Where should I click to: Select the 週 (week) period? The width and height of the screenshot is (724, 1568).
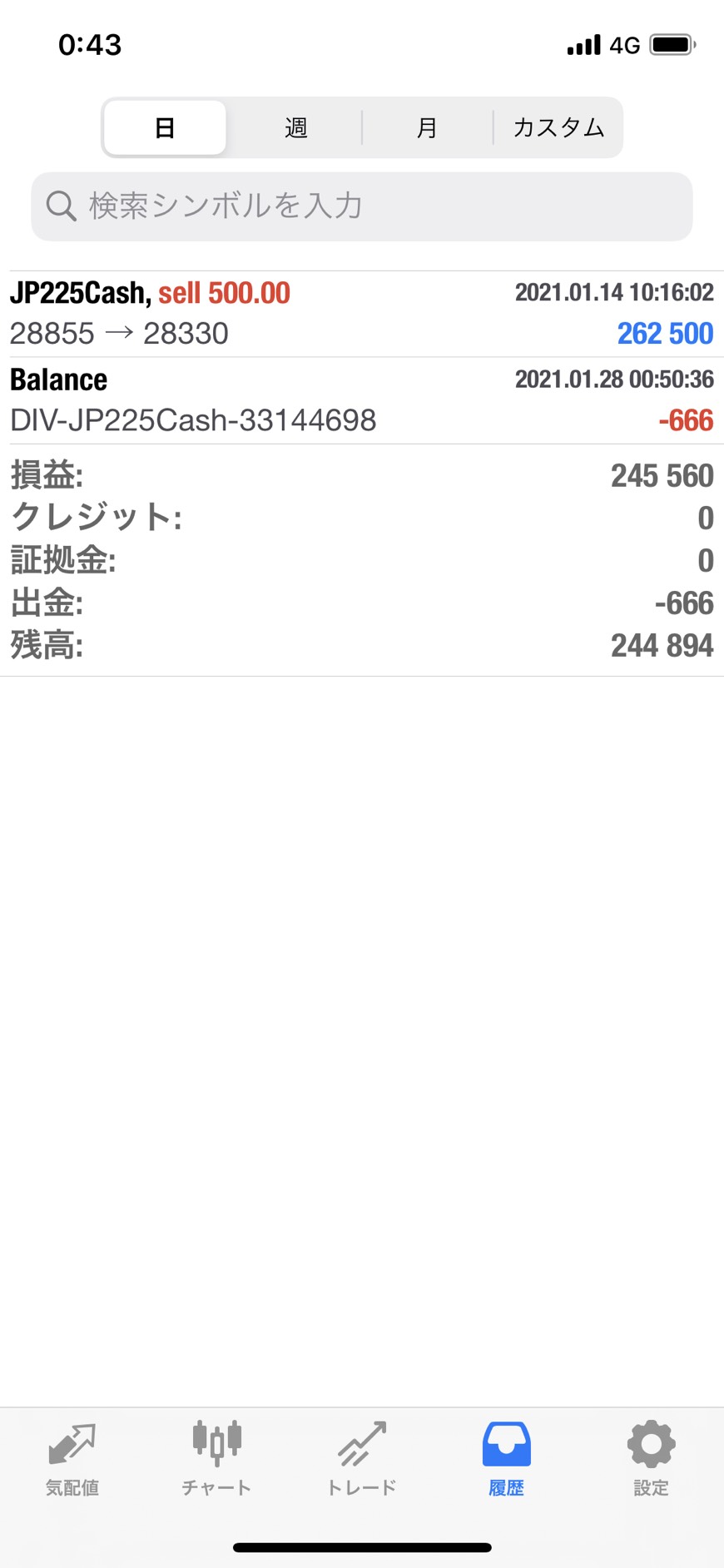[x=295, y=127]
